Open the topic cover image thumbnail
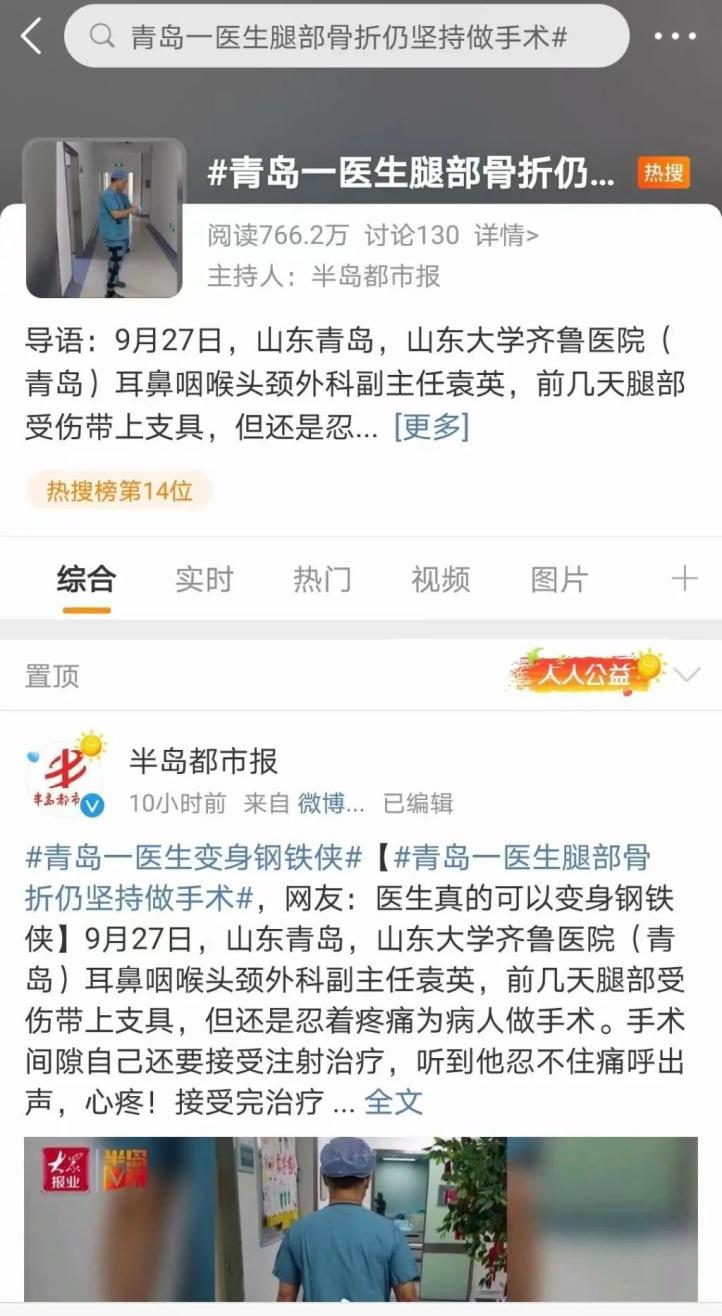Screen dimensions: 722x1316 coord(105,218)
